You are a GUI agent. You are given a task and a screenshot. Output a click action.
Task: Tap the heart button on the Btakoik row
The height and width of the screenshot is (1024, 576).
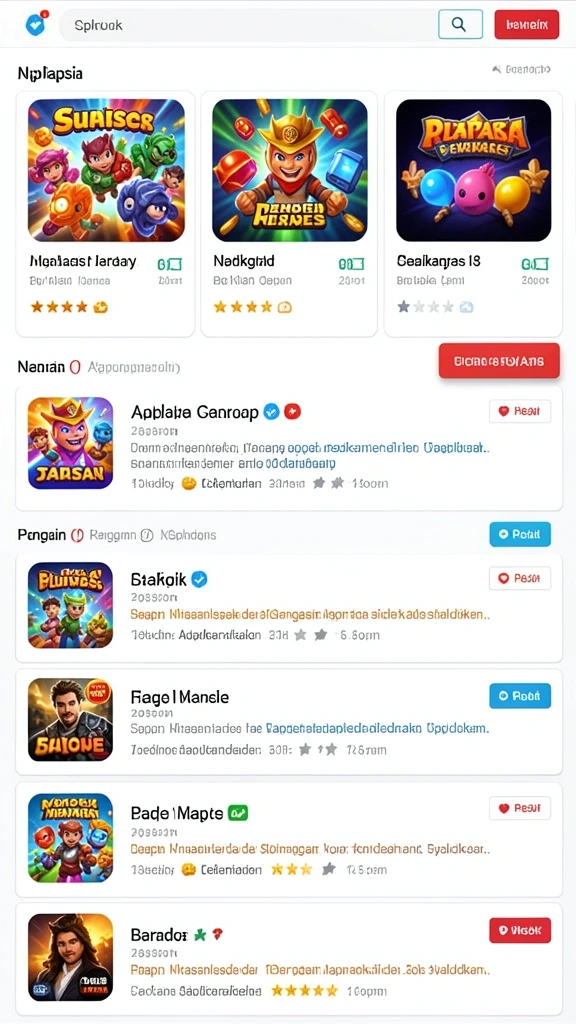[x=520, y=579]
